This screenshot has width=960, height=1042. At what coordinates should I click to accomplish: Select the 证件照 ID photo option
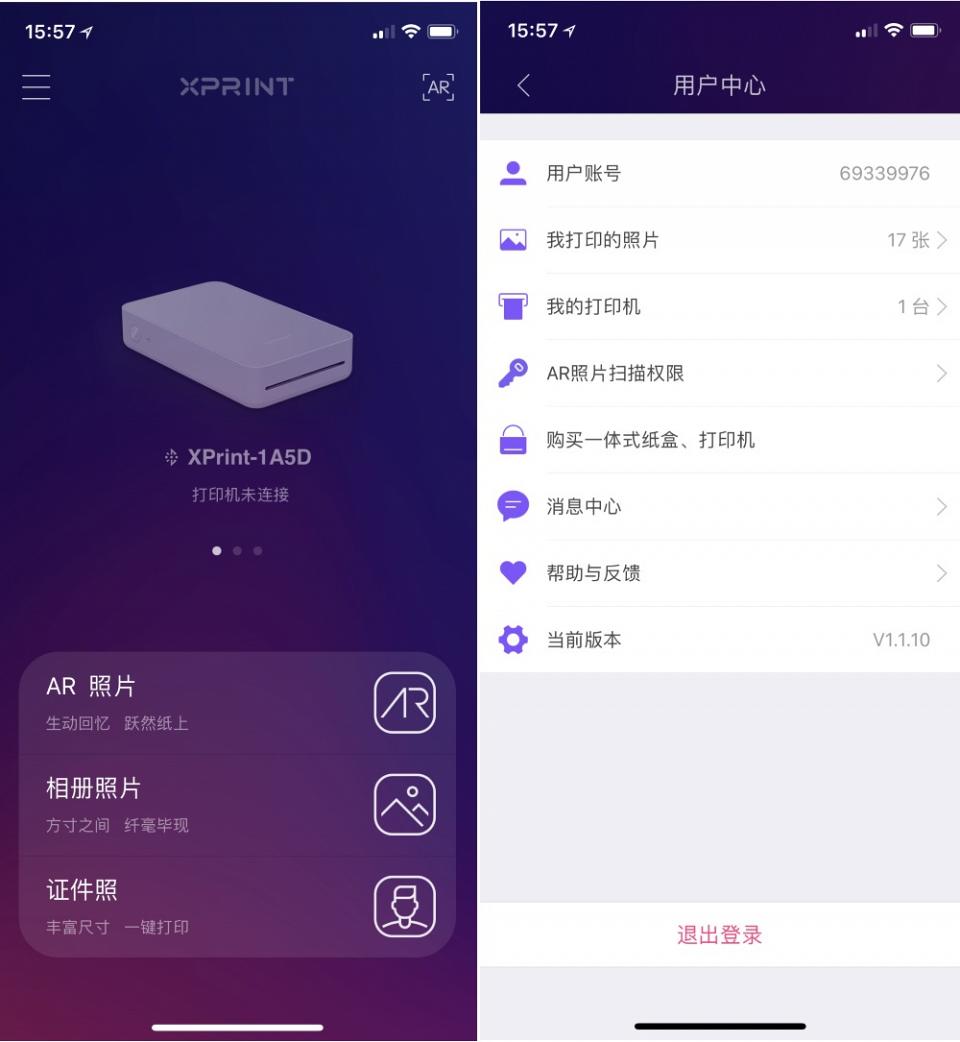coord(237,906)
